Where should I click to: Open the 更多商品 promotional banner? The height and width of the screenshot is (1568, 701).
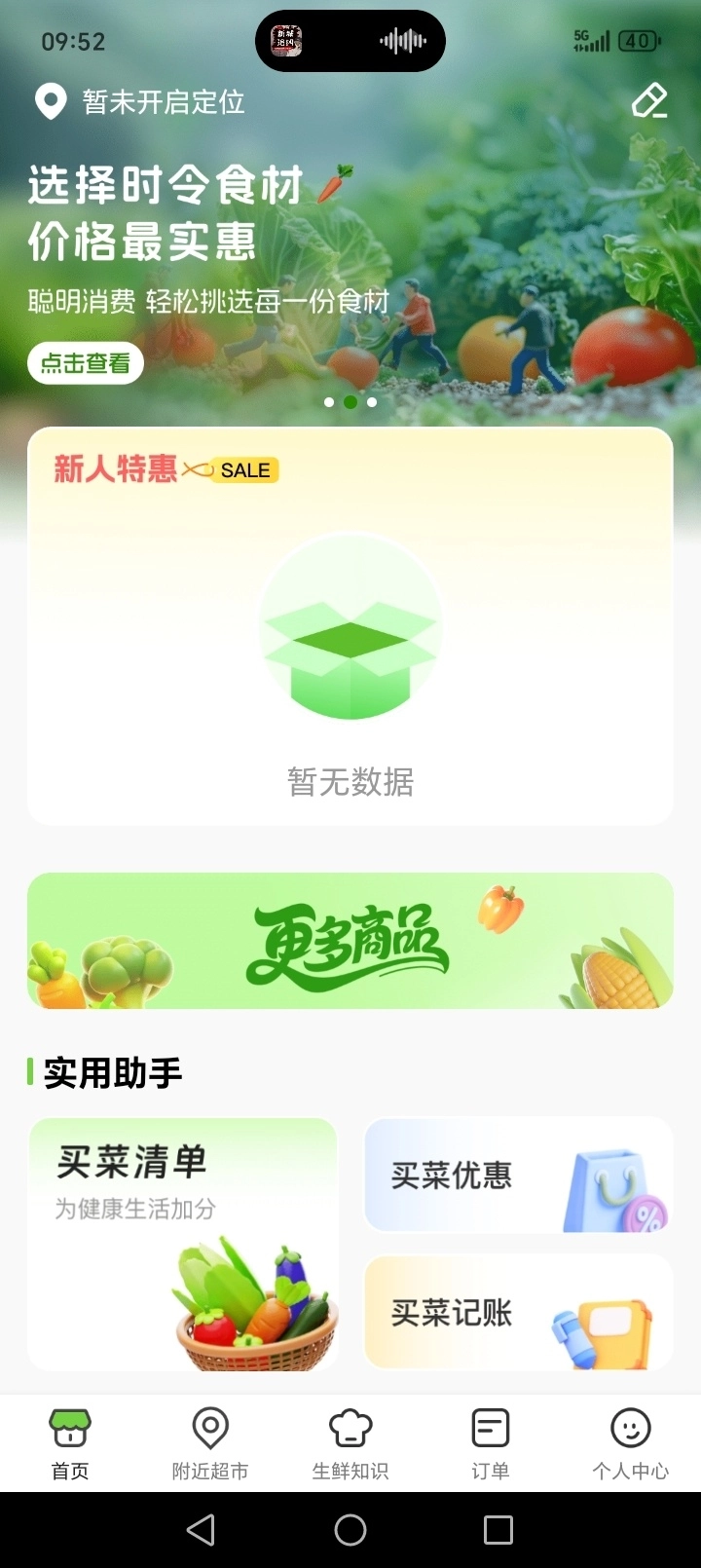click(x=350, y=940)
